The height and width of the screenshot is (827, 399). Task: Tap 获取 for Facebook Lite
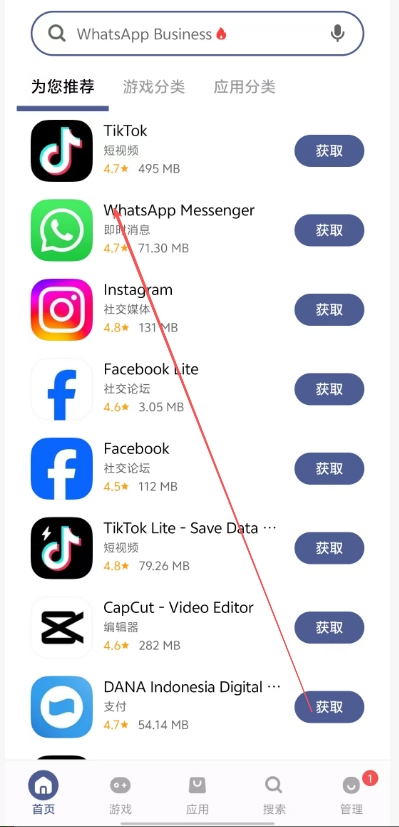pos(329,389)
